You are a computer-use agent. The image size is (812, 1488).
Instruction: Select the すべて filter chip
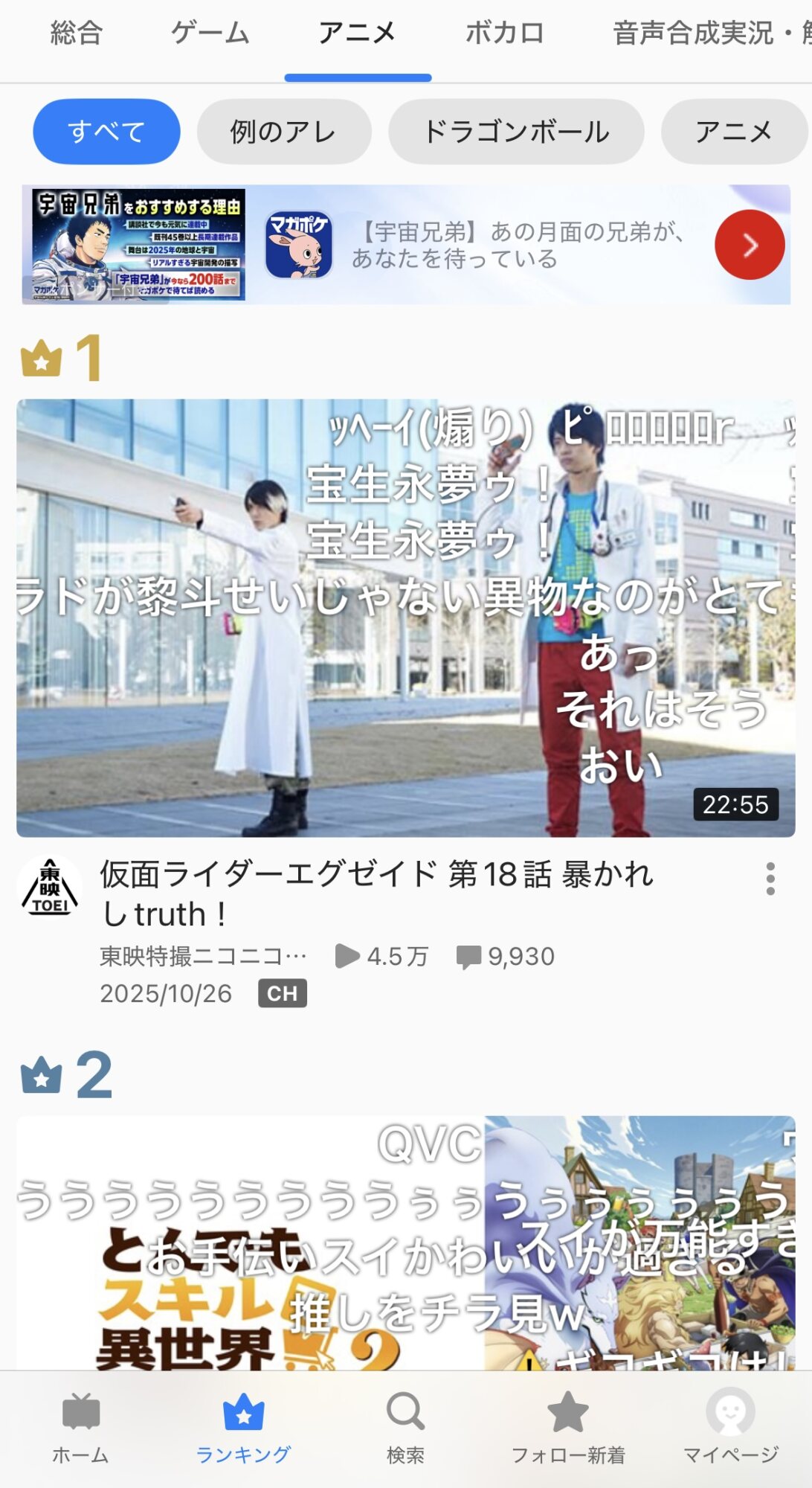tap(106, 132)
